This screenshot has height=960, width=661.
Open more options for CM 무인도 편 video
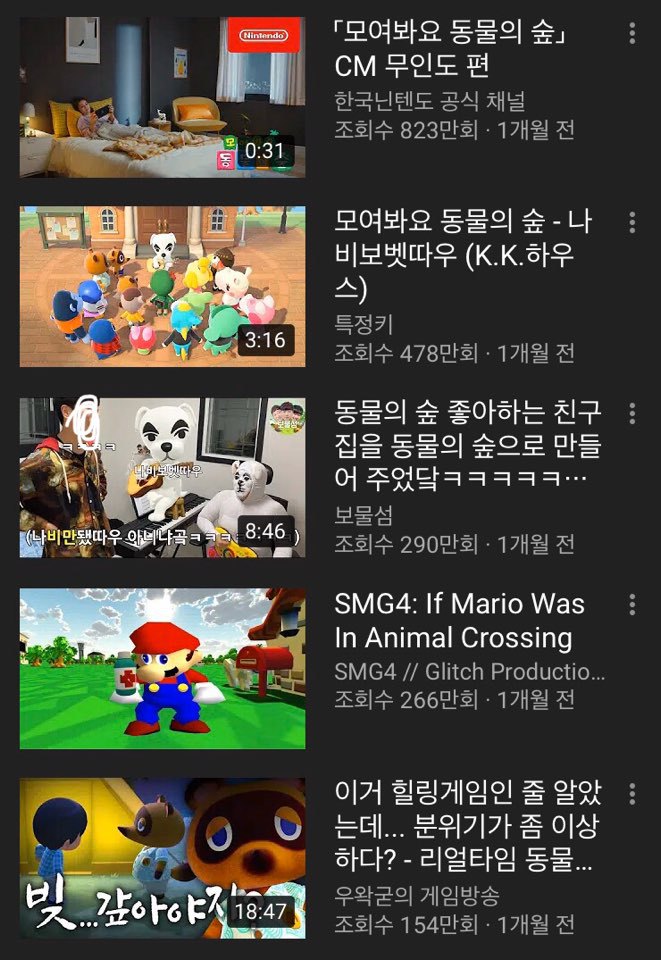point(632,33)
